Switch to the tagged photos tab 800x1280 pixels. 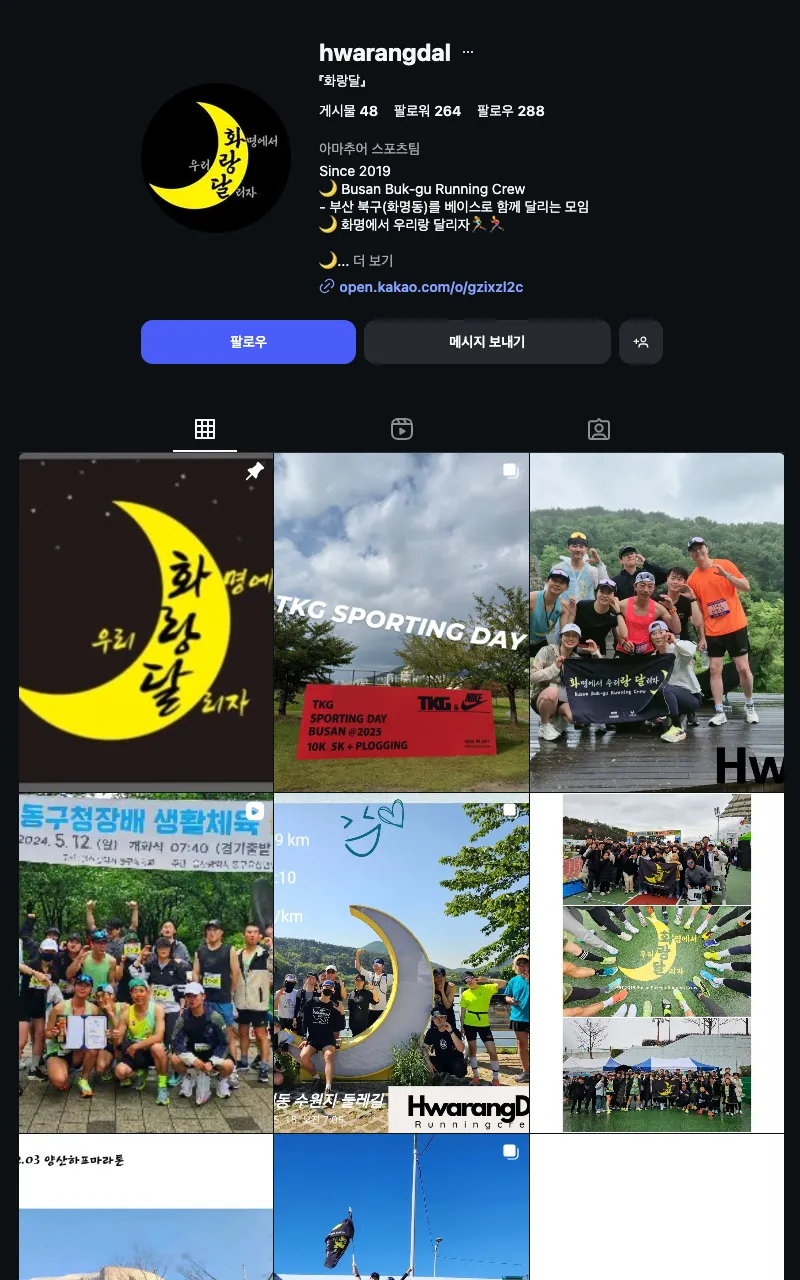point(598,429)
